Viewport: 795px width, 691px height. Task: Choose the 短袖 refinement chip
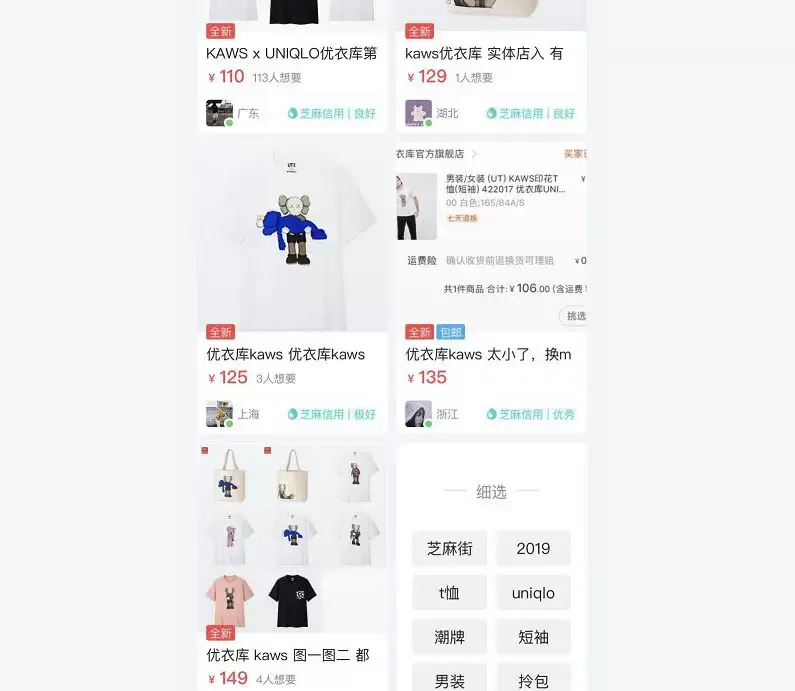coord(533,637)
